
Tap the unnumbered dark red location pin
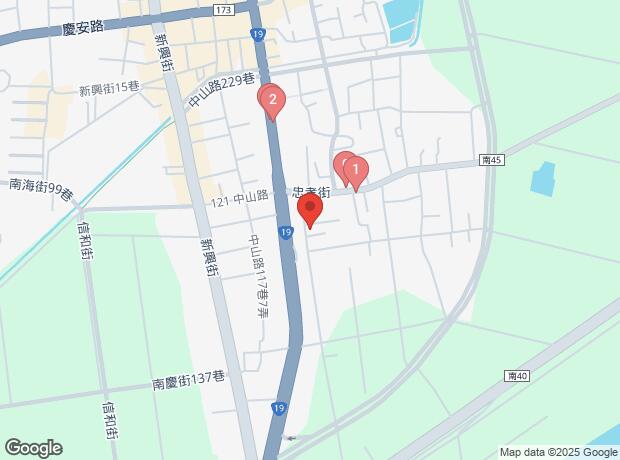(x=310, y=211)
